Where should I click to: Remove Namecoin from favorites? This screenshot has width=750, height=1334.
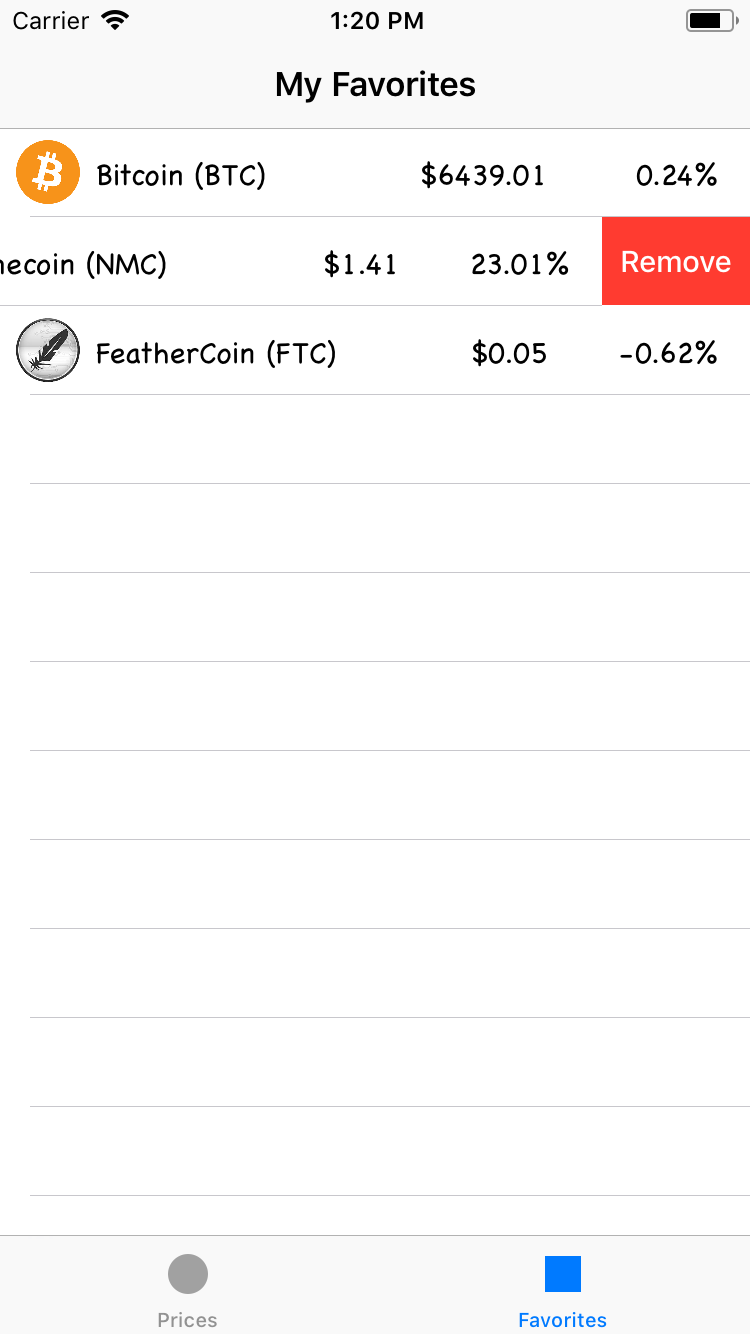[675, 262]
